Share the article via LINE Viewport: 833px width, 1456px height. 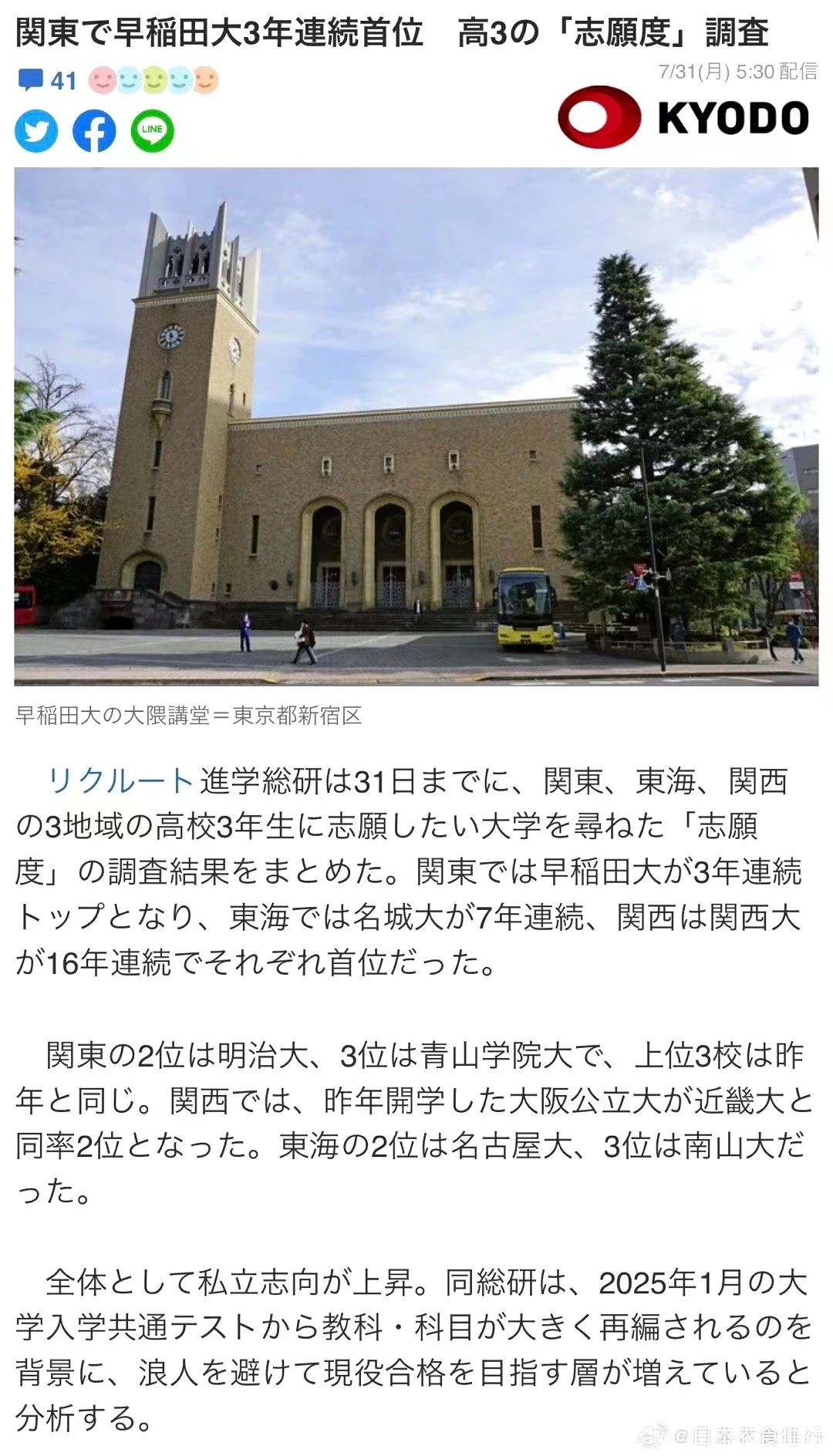tap(152, 131)
